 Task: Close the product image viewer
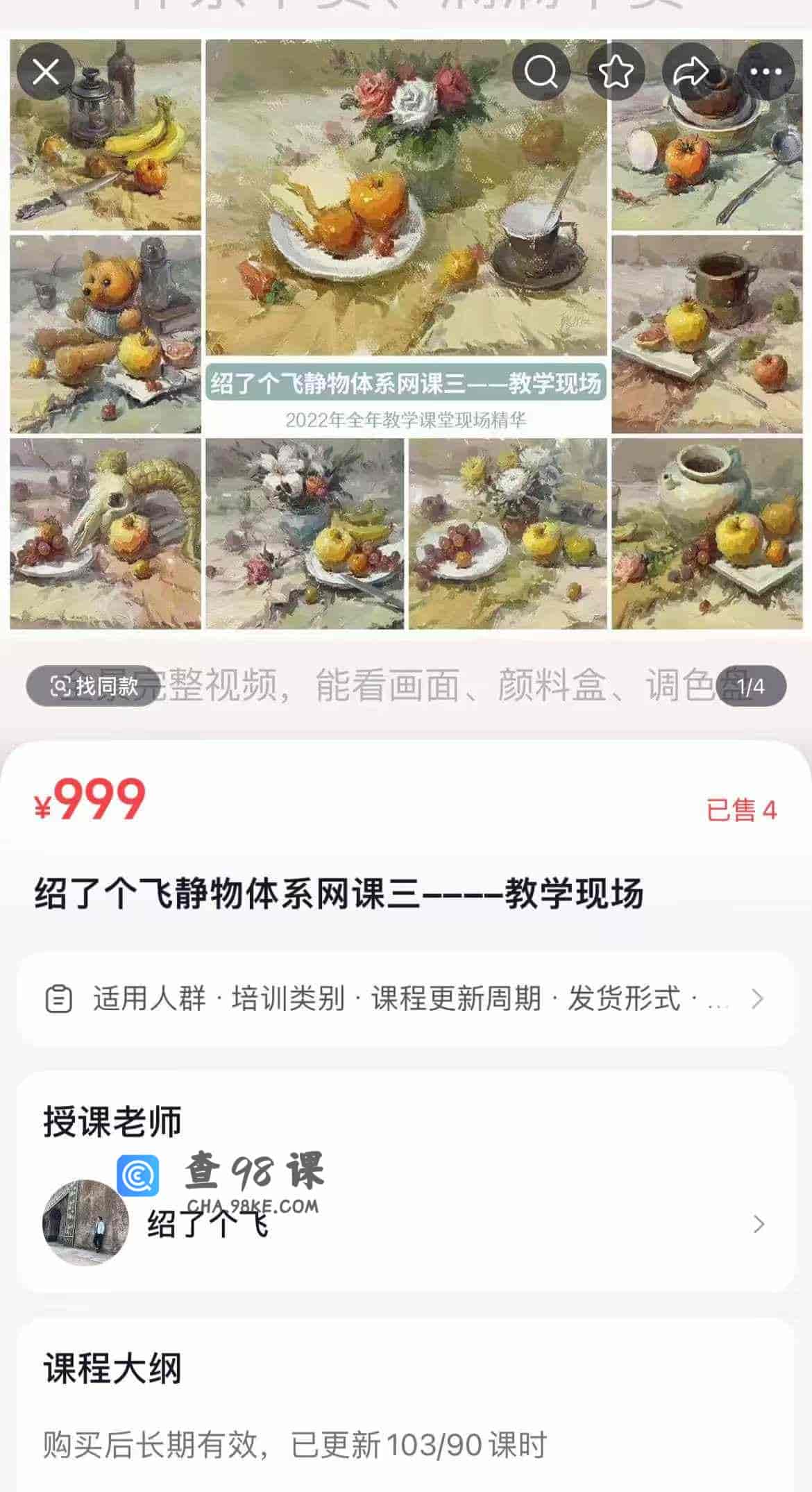coord(46,70)
